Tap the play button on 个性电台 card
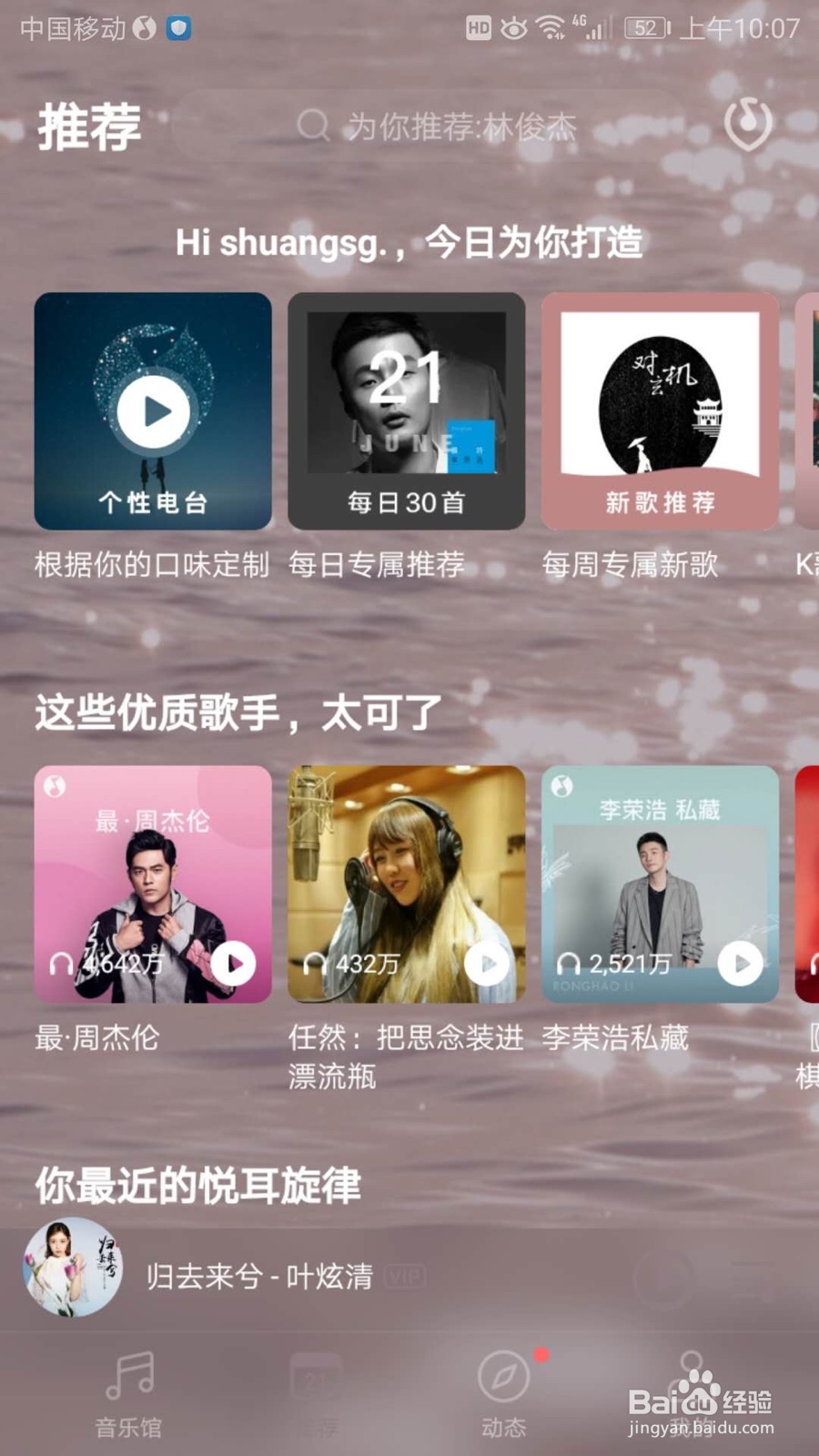This screenshot has width=819, height=1456. 152,409
